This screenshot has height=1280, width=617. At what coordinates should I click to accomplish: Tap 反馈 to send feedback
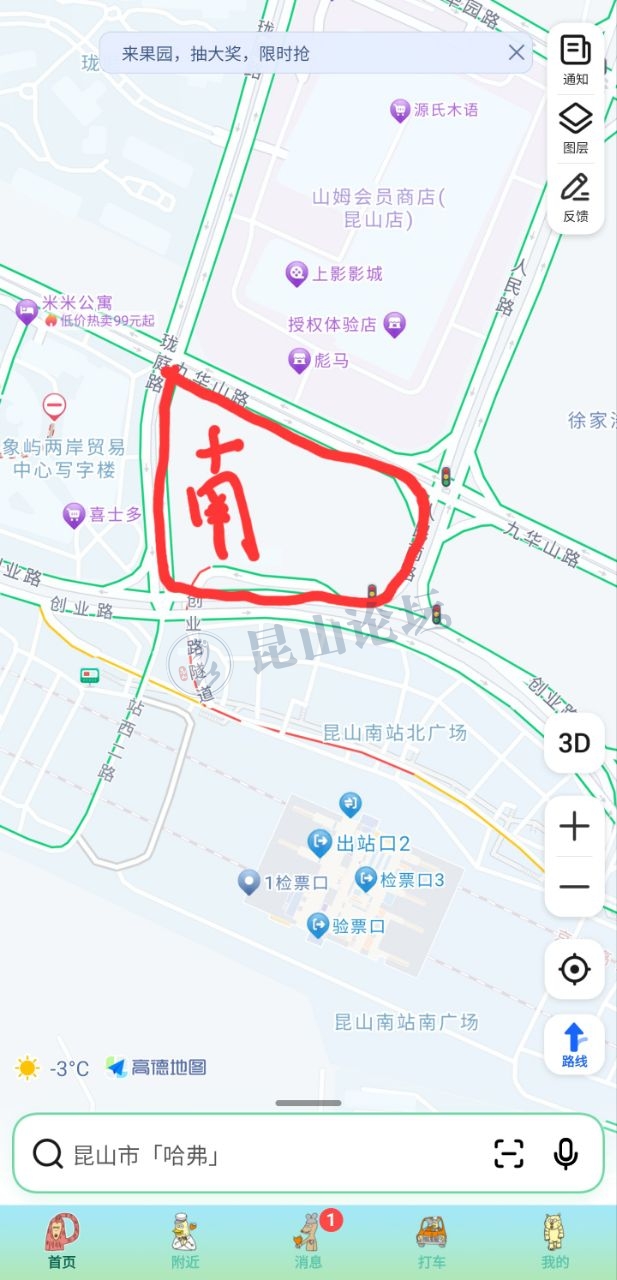click(x=575, y=196)
